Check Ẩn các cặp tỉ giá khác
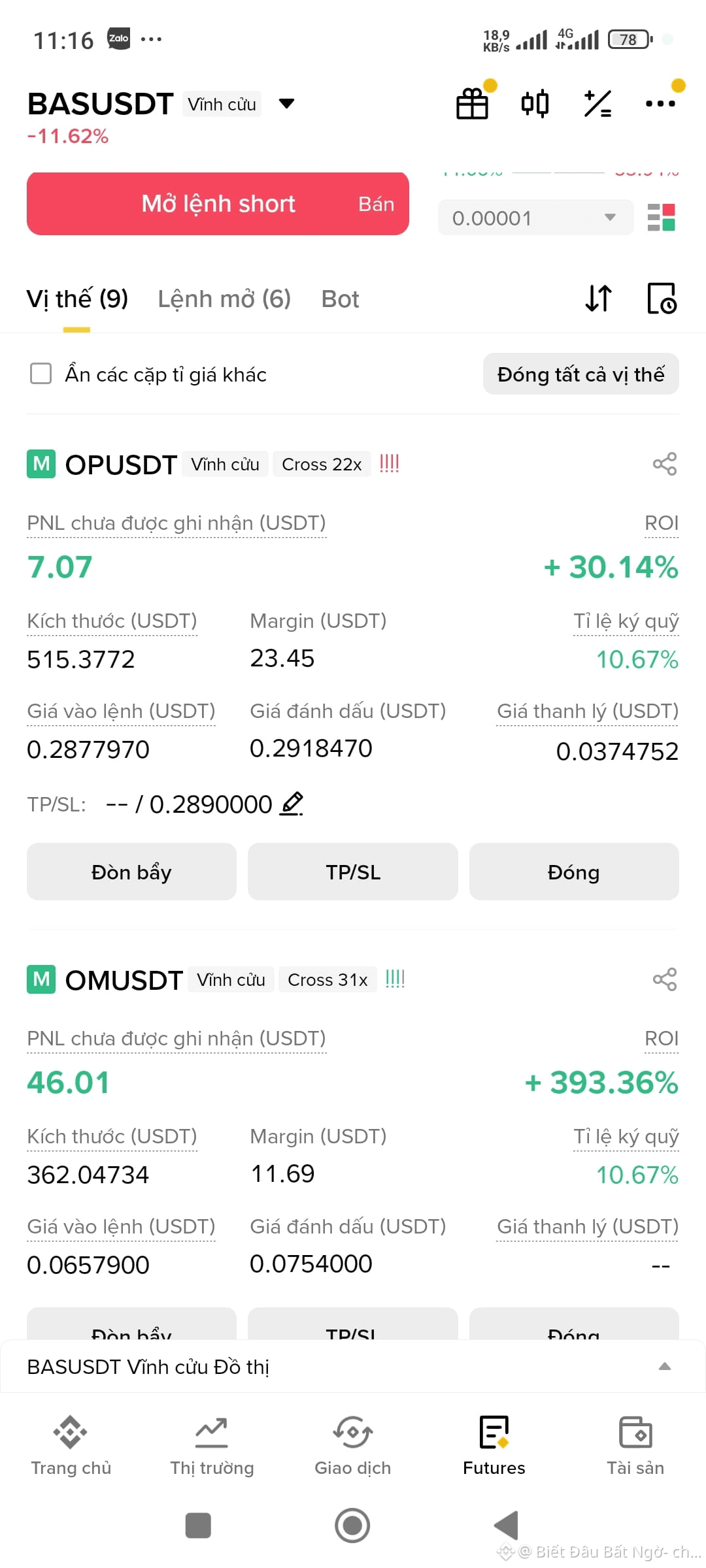Image resolution: width=706 pixels, height=1568 pixels. (x=41, y=374)
